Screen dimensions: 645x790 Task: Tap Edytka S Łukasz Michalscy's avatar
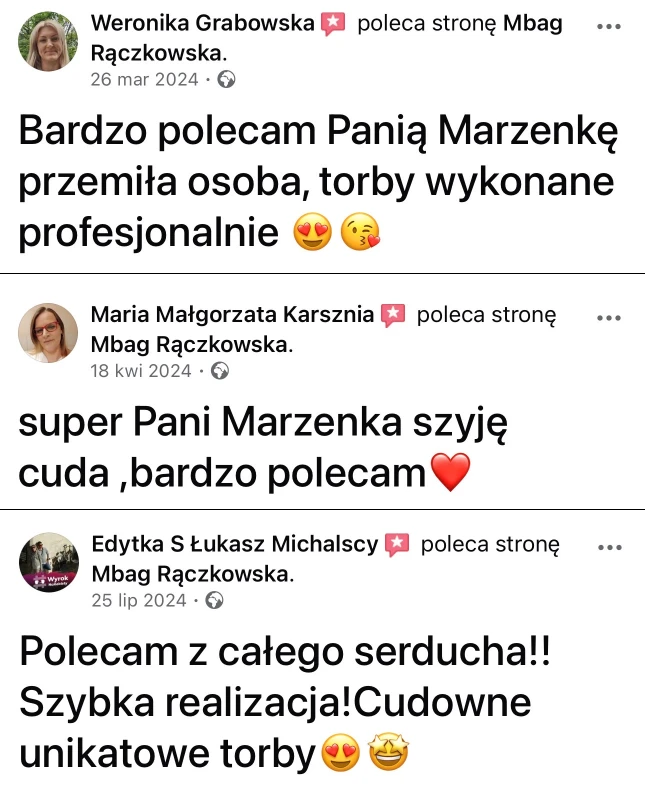[x=48, y=562]
